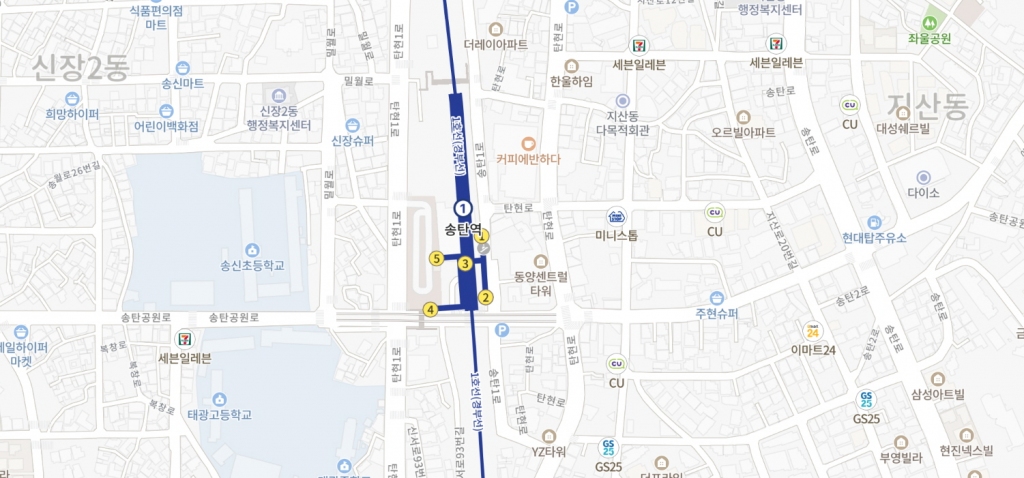Open the 다이소 store marker
The height and width of the screenshot is (478, 1024).
922,176
